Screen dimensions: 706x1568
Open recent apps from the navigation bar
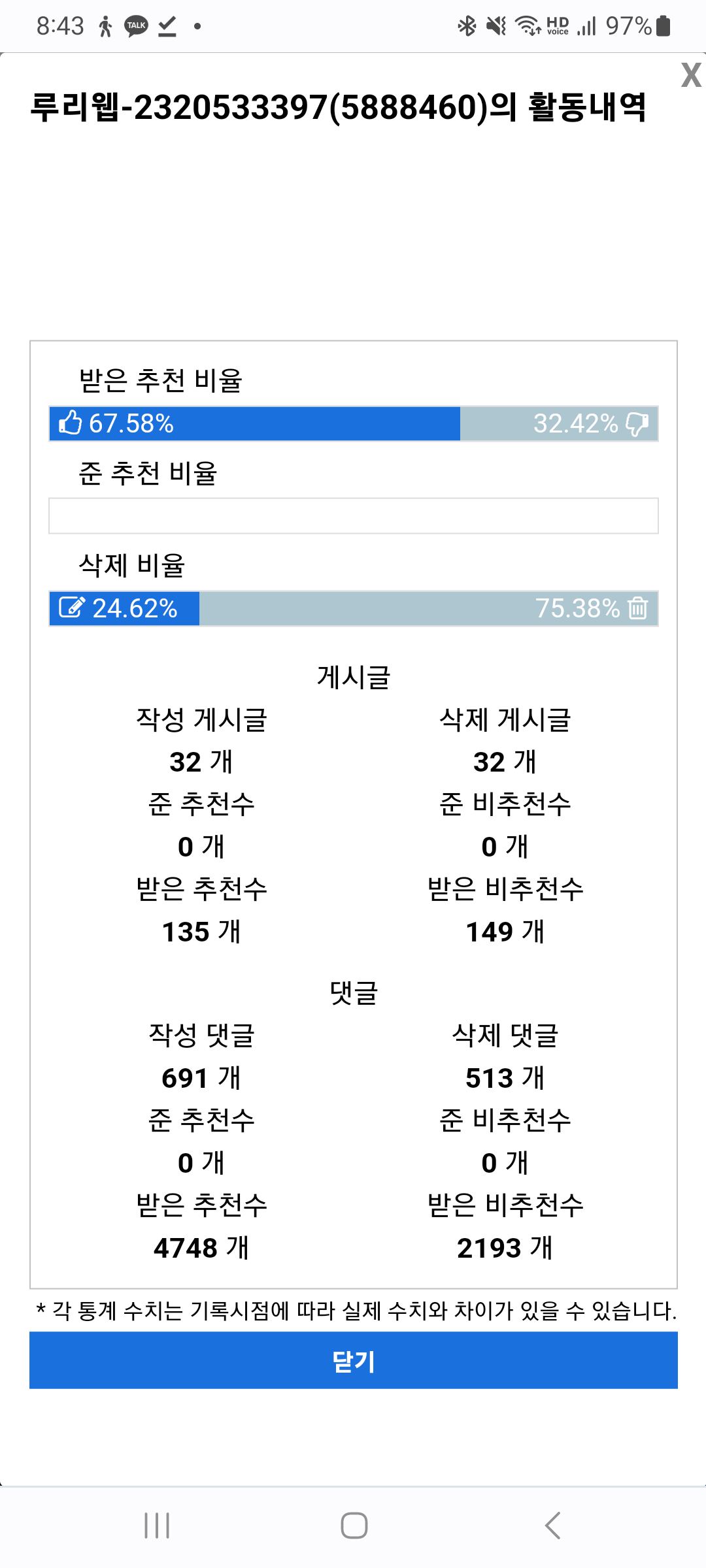(157, 1526)
